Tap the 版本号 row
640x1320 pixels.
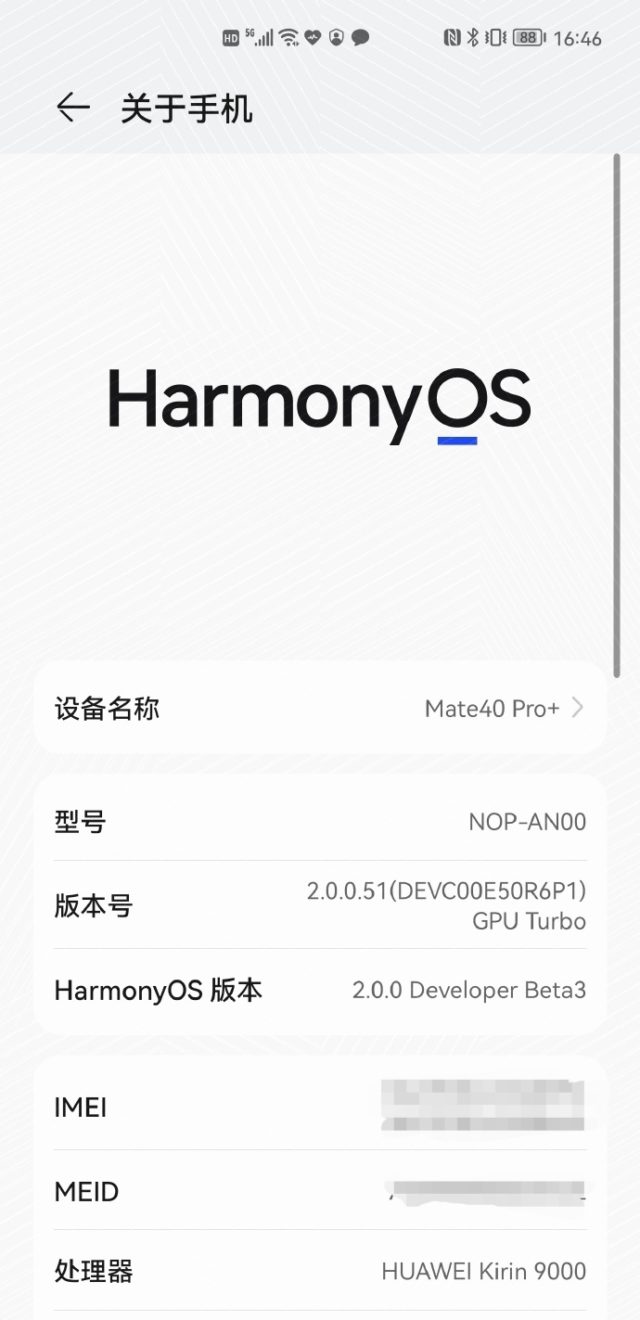pyautogui.click(x=320, y=906)
